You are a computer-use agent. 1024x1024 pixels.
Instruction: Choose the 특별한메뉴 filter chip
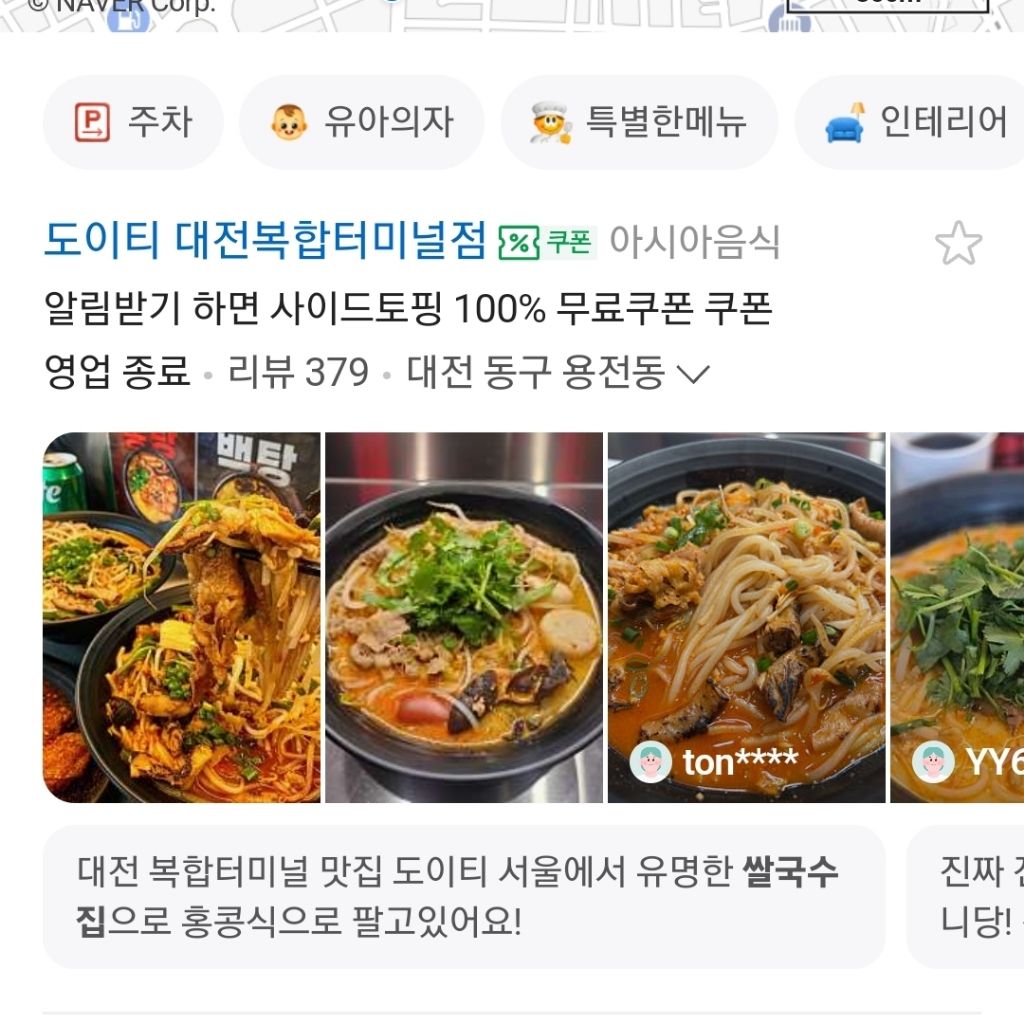coord(639,123)
